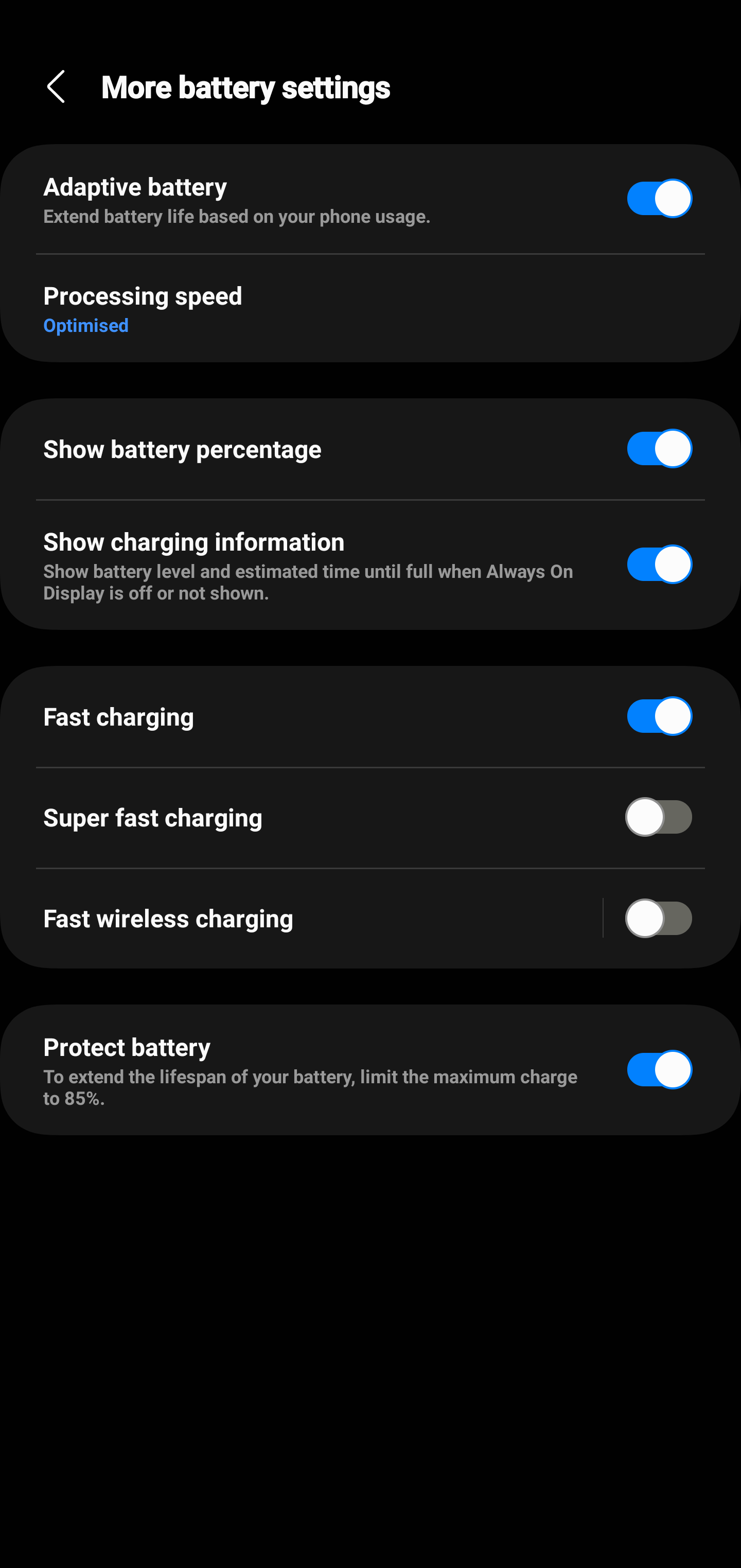
Task: Tap the Show battery percentage label
Action: [182, 449]
